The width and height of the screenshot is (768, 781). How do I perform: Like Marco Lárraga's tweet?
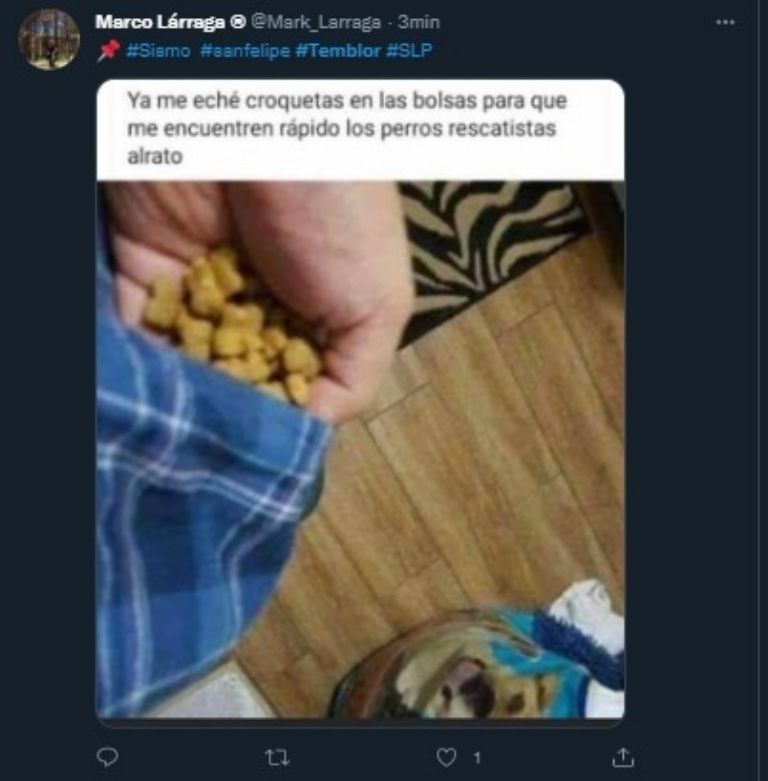coord(448,757)
